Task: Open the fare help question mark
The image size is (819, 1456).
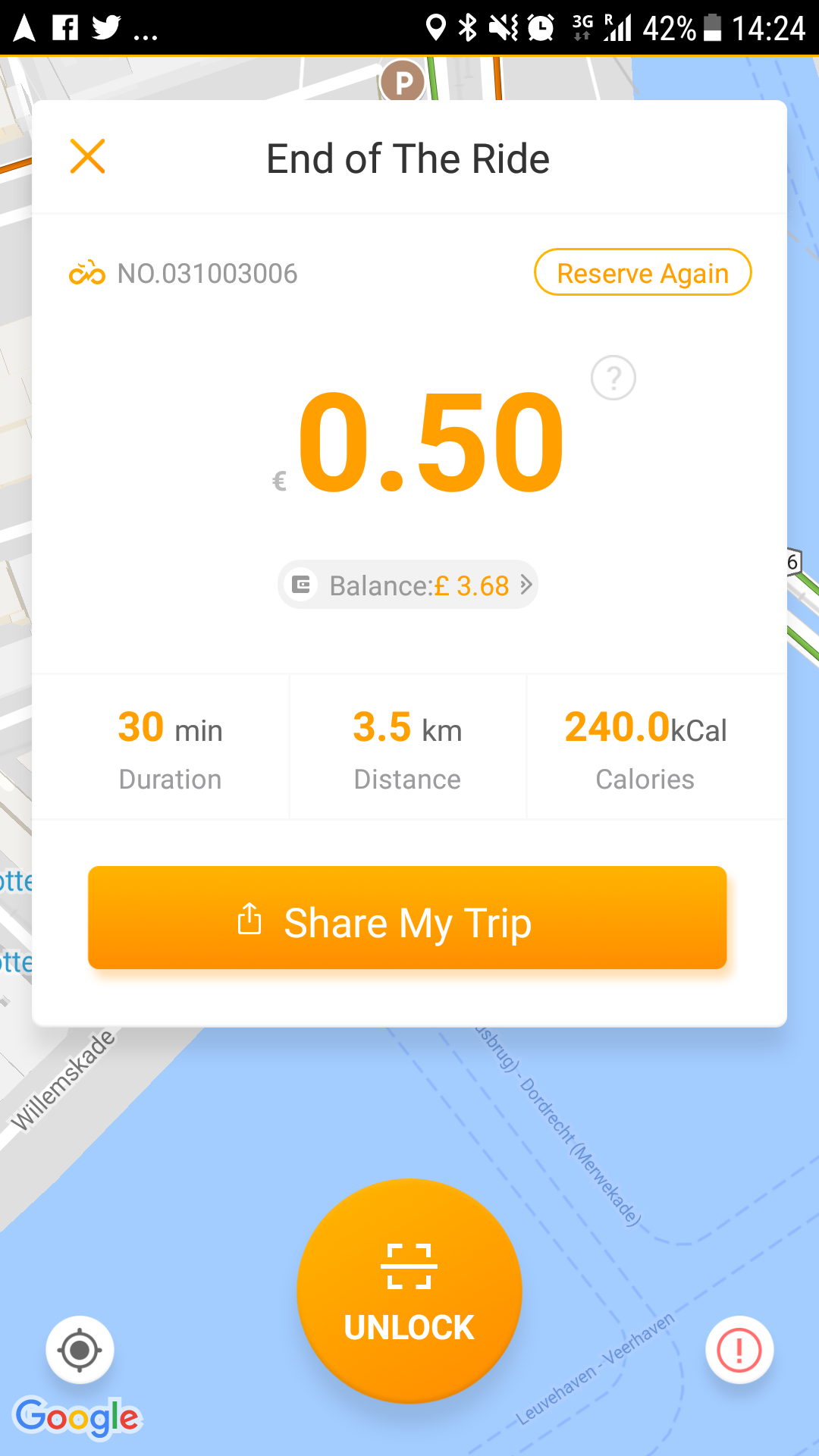Action: pos(613,378)
